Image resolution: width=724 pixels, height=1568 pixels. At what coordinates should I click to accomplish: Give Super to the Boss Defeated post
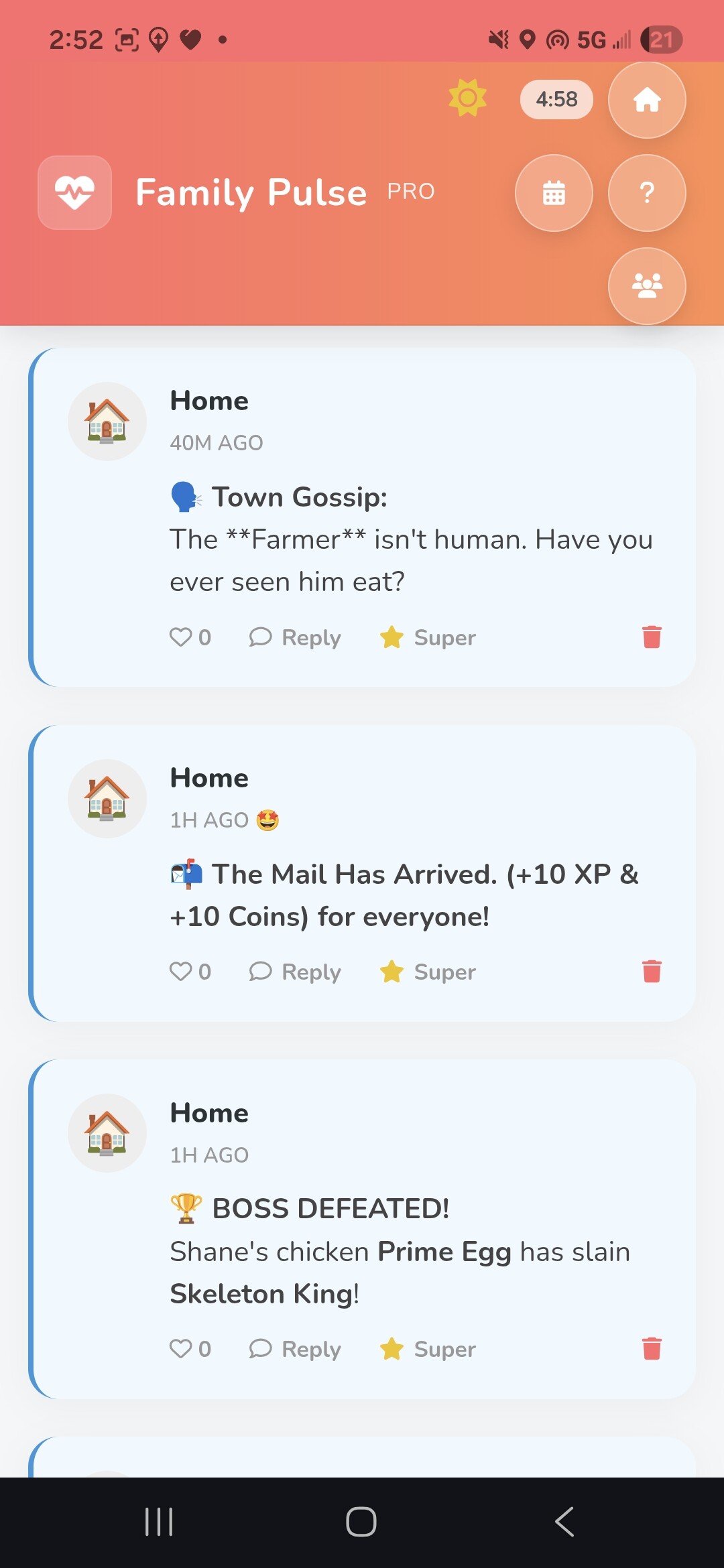(428, 1348)
